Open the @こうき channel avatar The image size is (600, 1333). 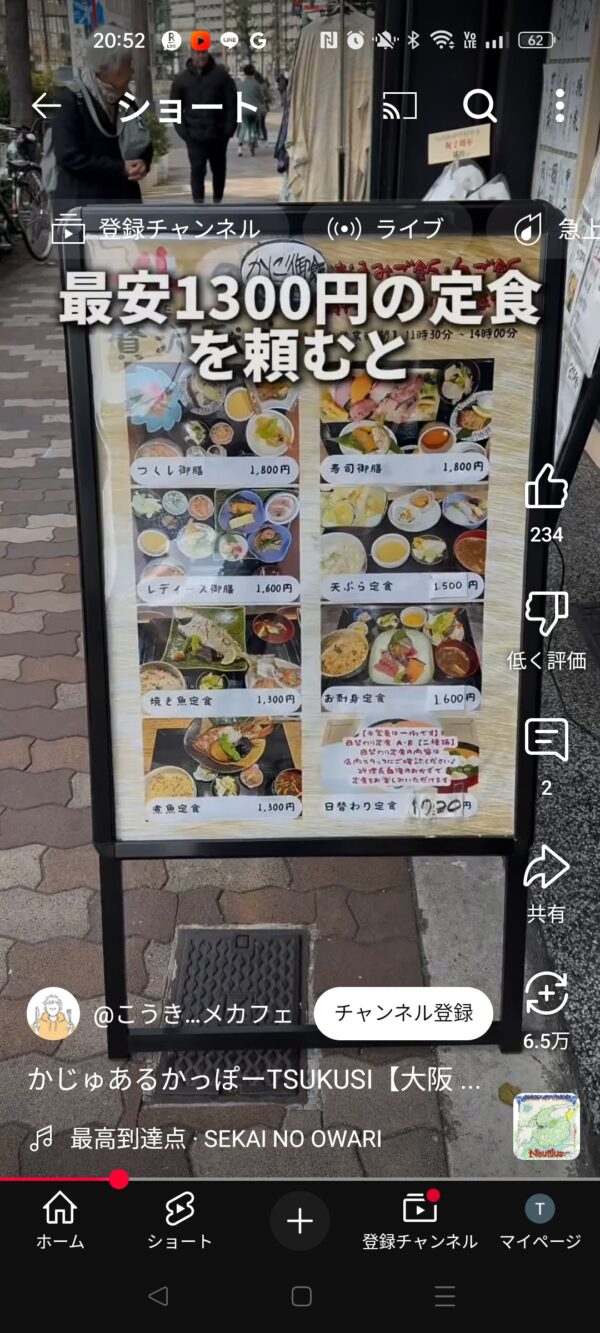[53, 1014]
